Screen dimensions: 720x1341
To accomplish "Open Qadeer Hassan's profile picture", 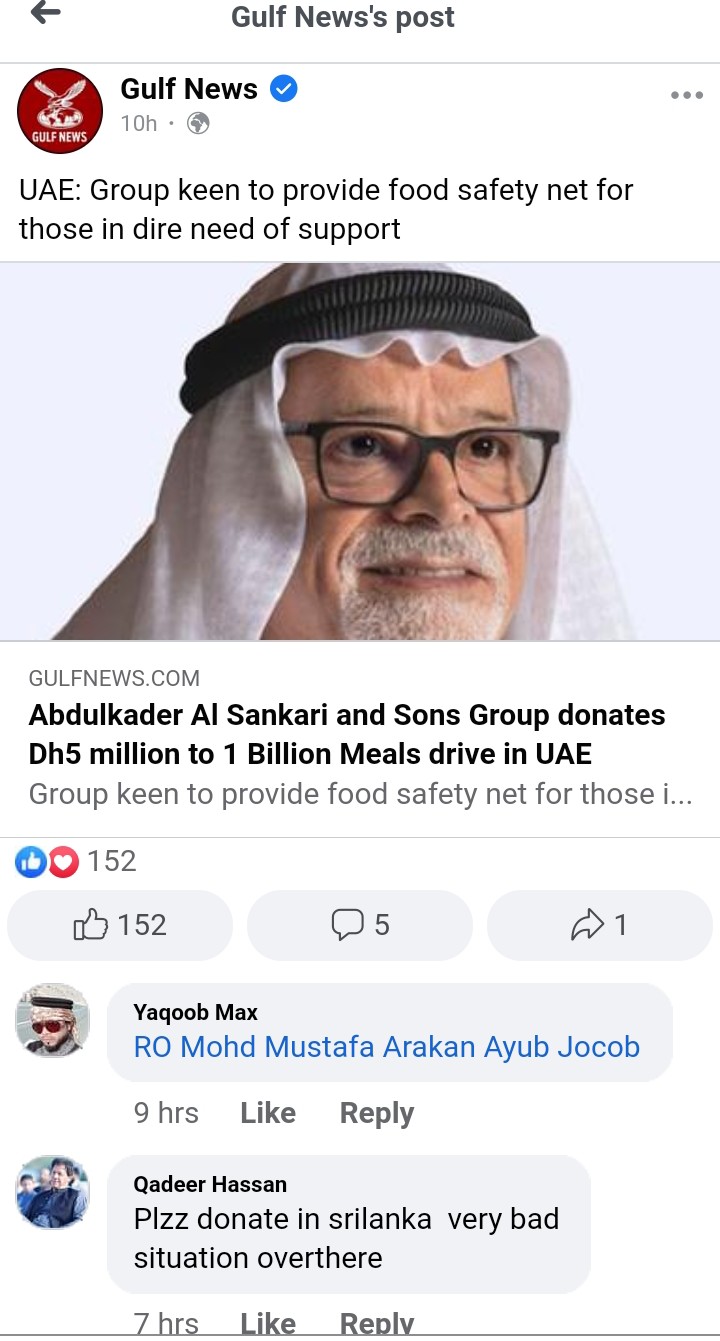I will [x=53, y=1192].
